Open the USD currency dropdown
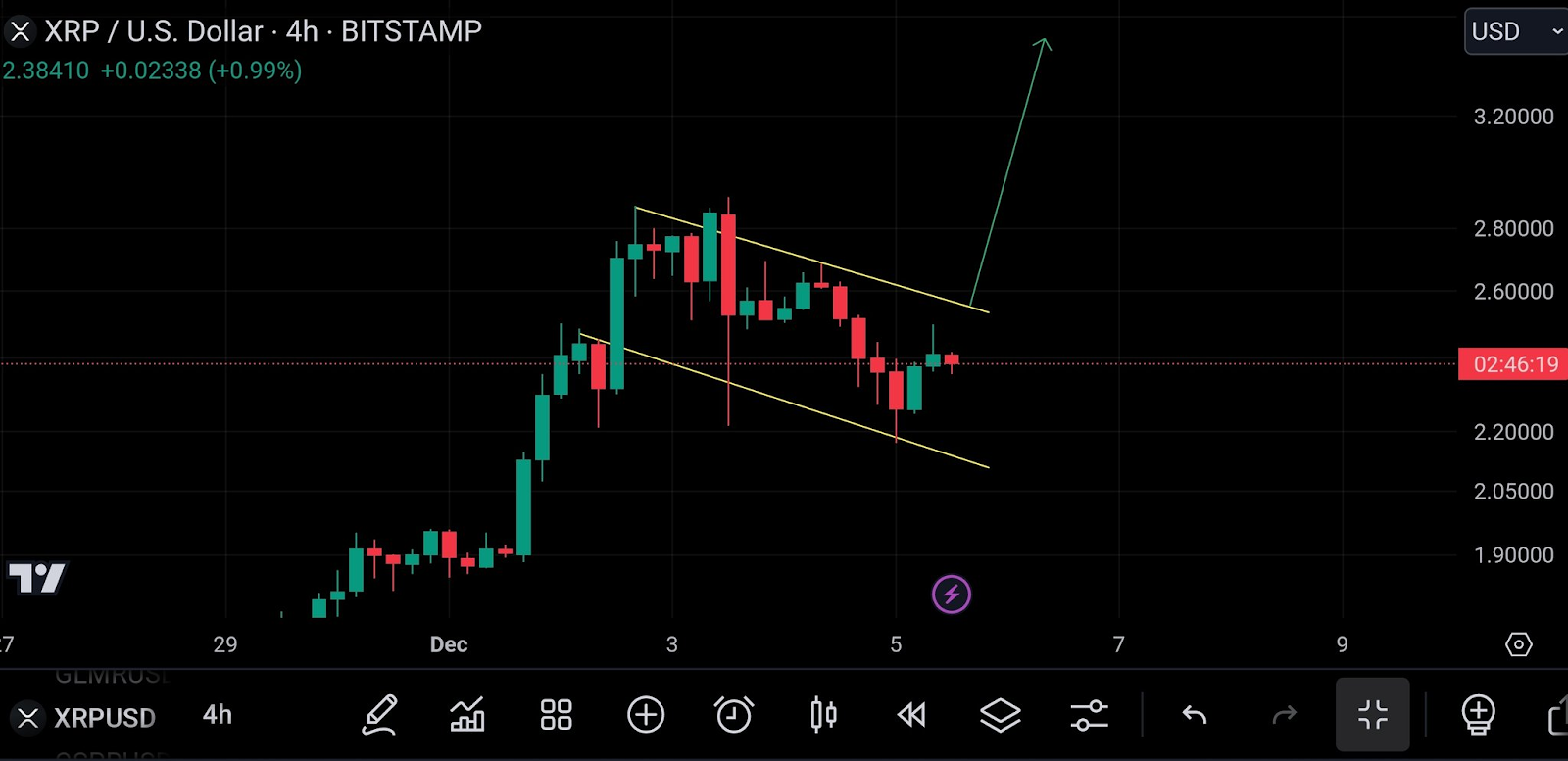The width and height of the screenshot is (1568, 761). click(x=1514, y=31)
